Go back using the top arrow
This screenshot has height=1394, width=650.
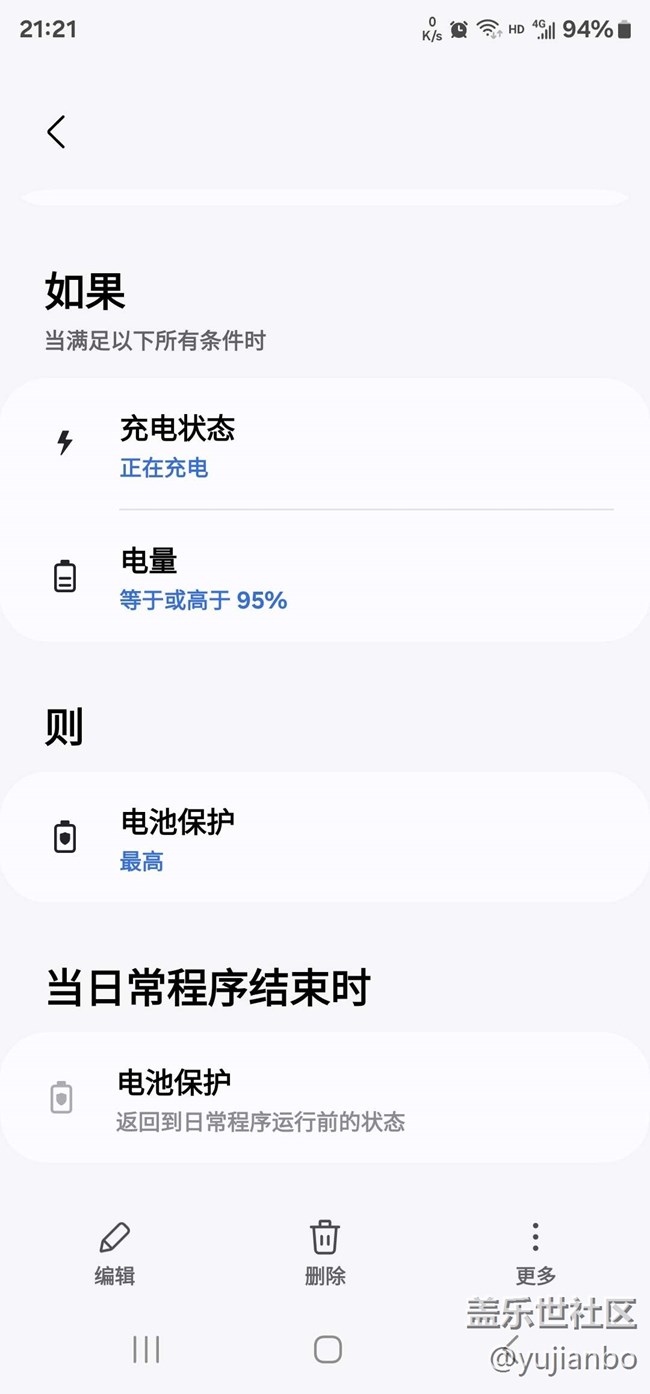[x=56, y=132]
